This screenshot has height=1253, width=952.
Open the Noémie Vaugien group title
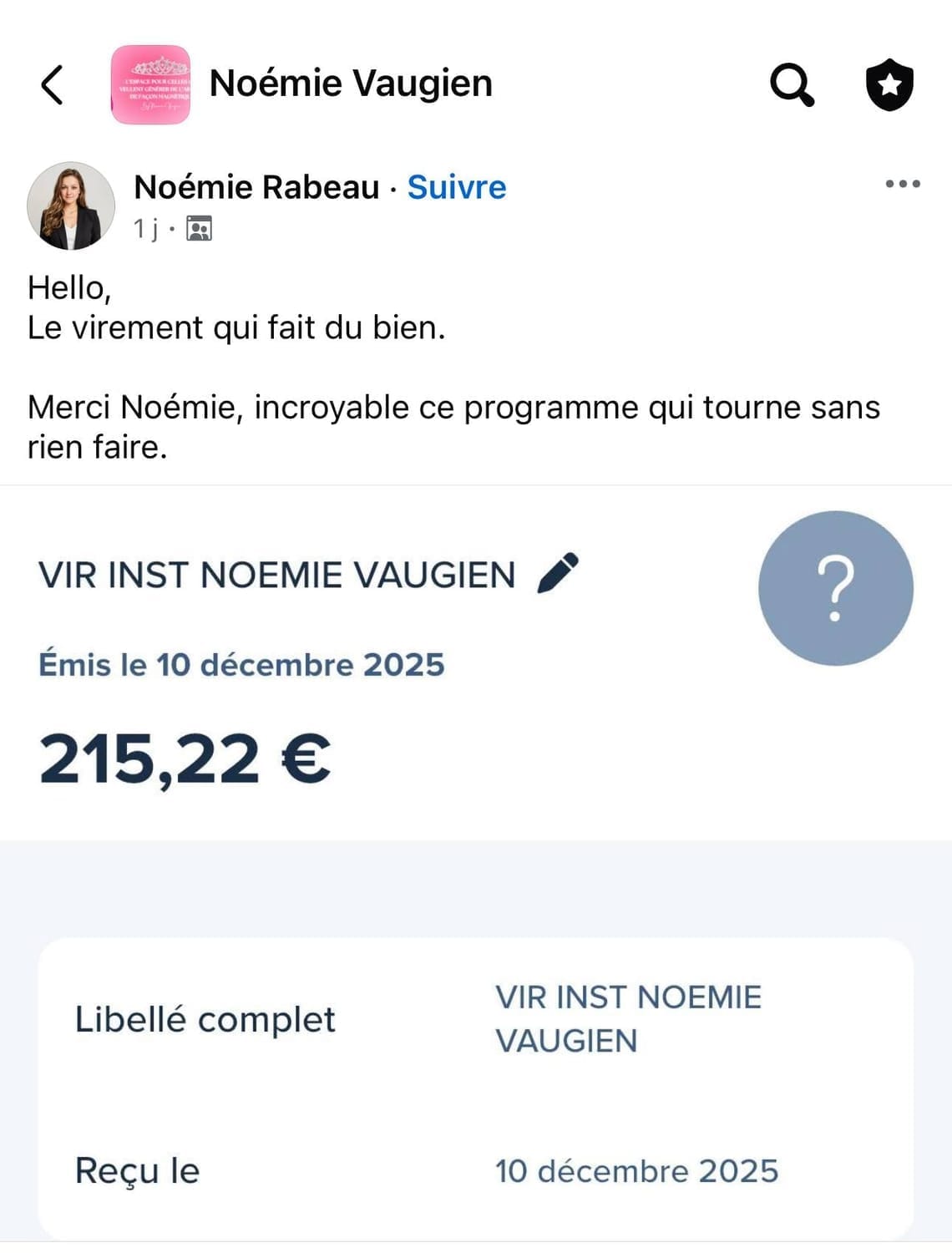point(351,84)
